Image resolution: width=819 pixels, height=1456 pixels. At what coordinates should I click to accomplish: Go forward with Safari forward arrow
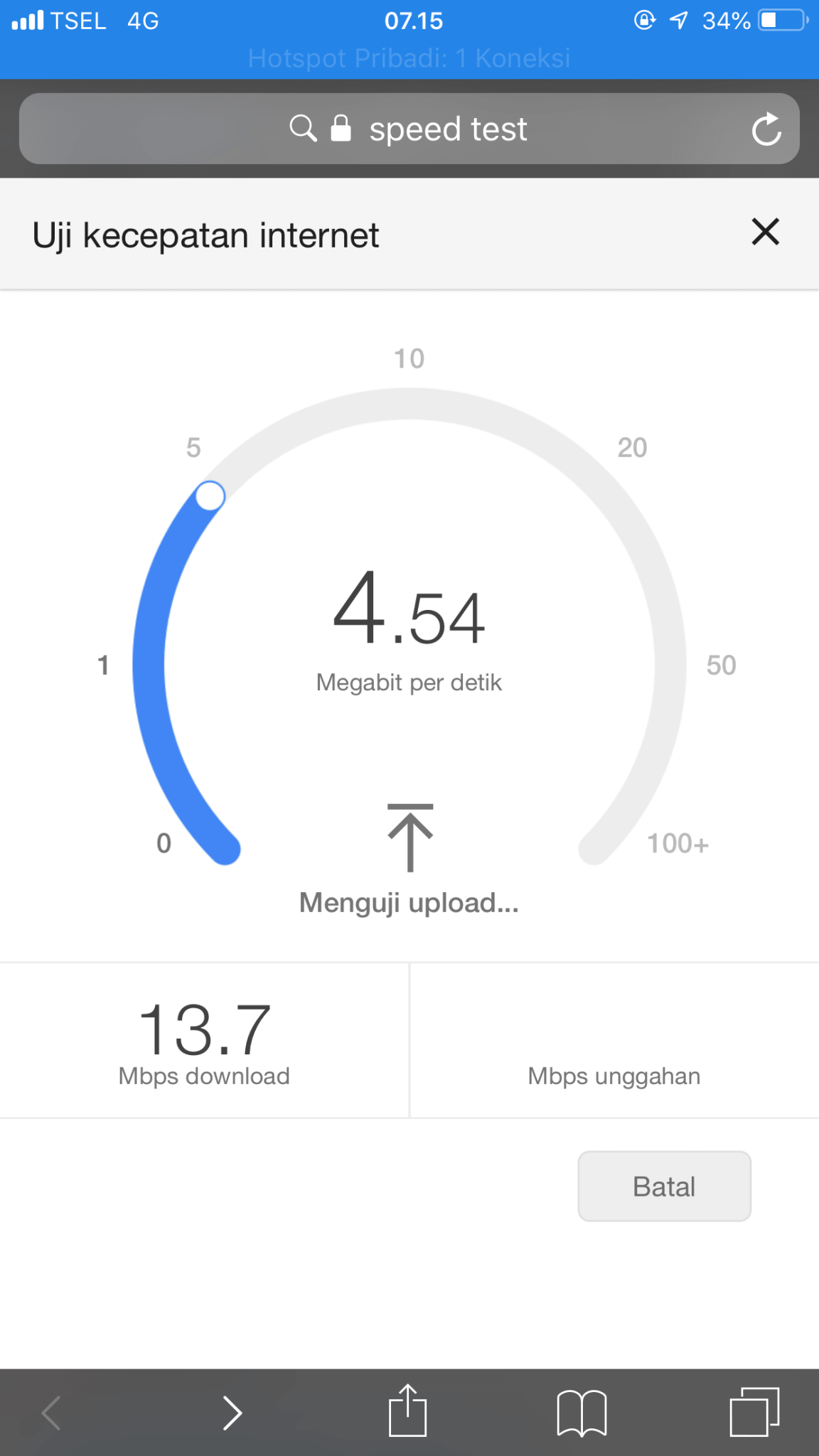click(232, 1412)
